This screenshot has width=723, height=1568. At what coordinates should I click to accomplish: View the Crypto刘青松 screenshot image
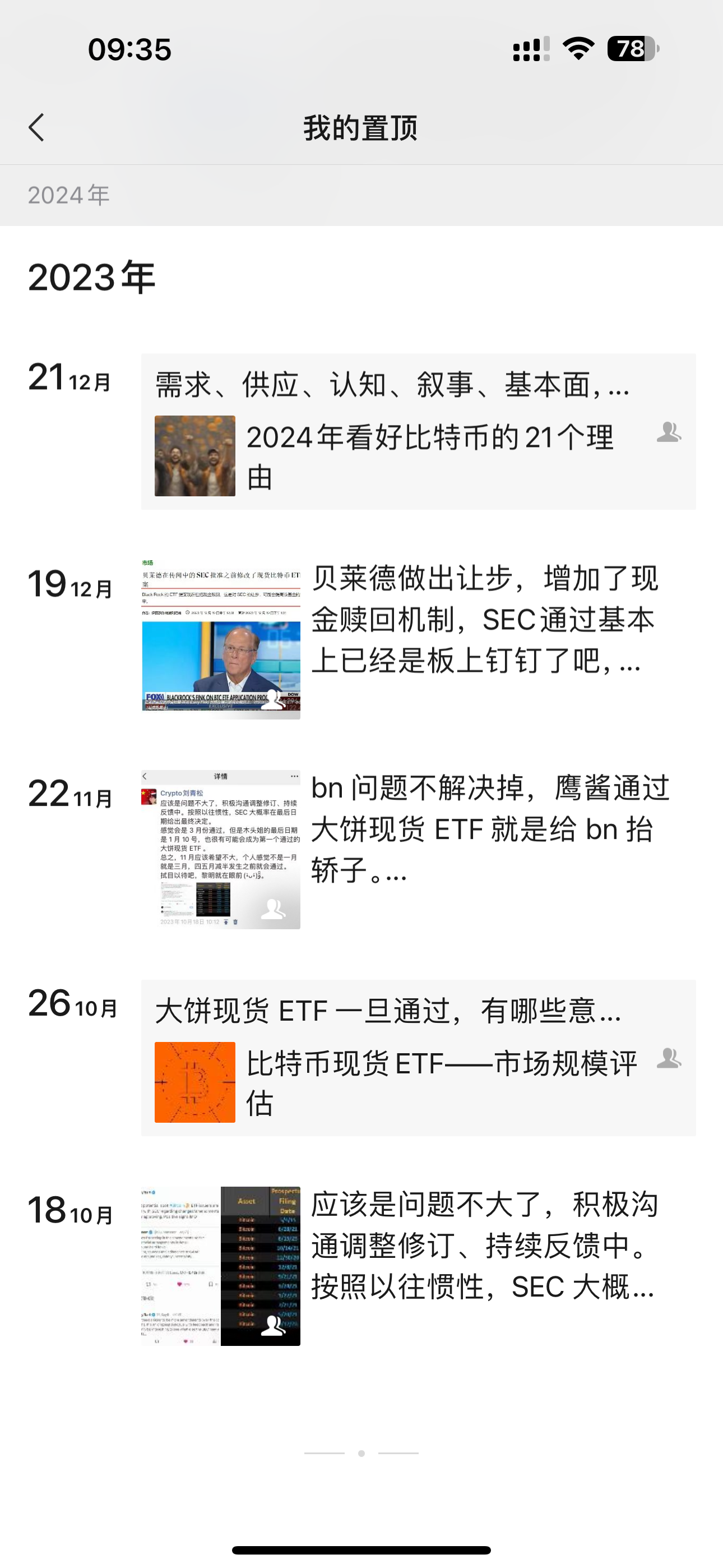click(x=221, y=850)
